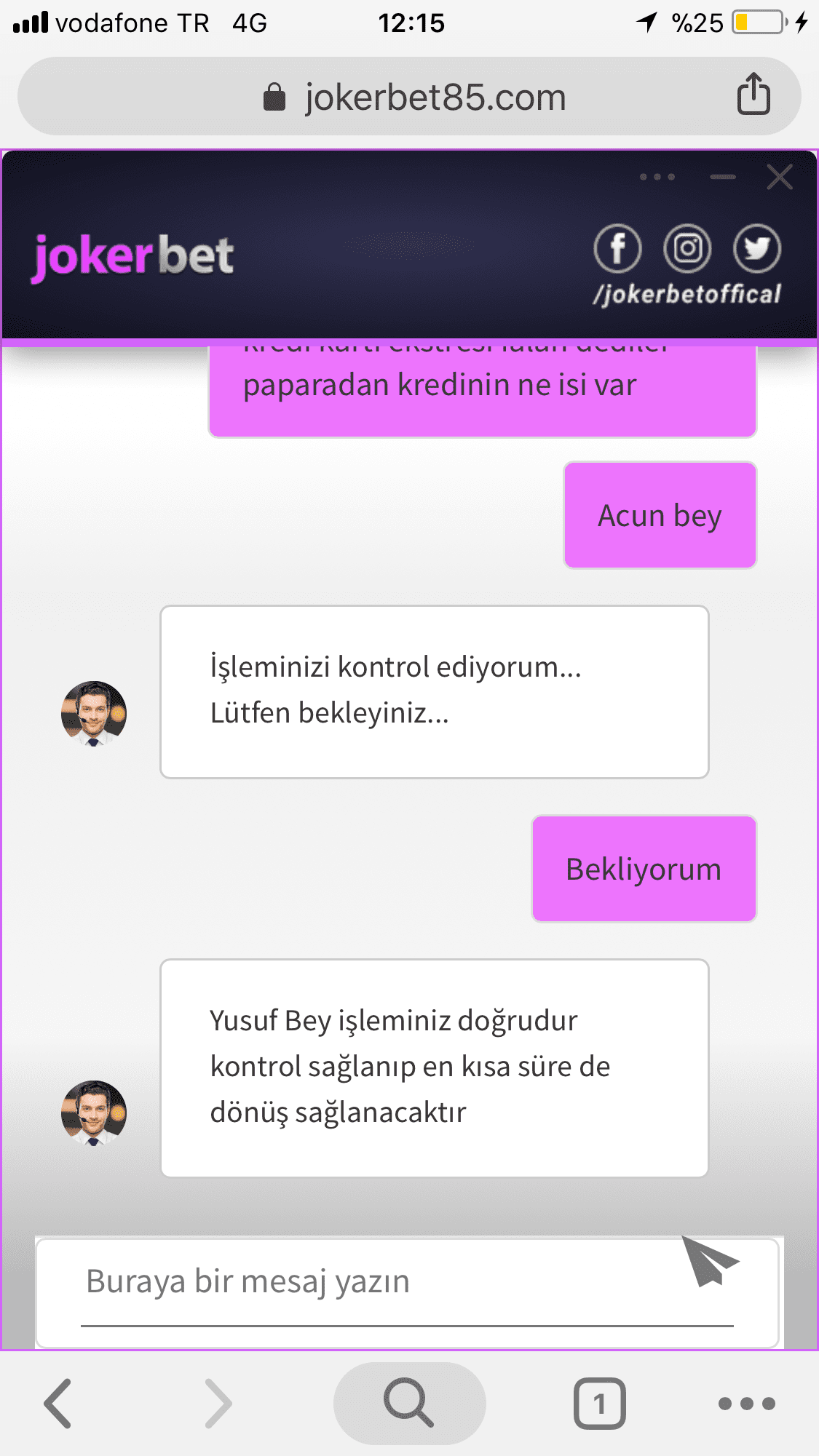Tap the jokerbet85.com address bar
Viewport: 819px width, 1456px height.
click(409, 96)
